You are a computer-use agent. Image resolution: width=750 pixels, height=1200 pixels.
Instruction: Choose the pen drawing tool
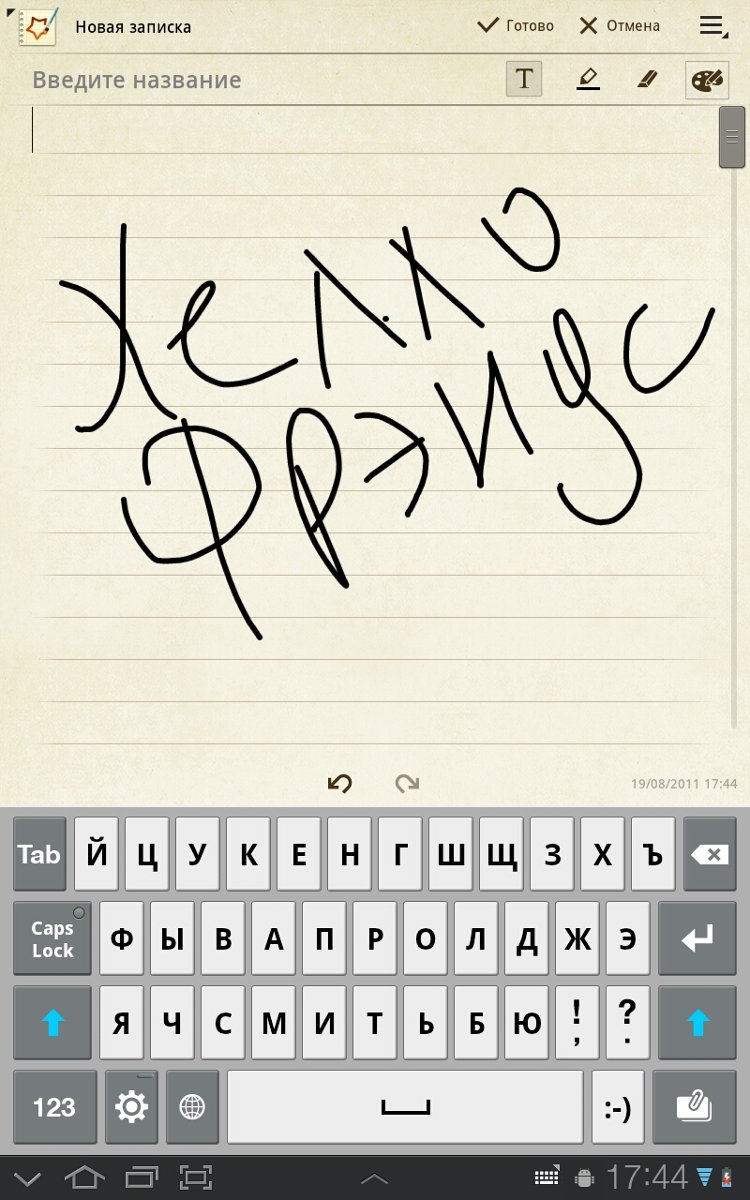click(588, 79)
